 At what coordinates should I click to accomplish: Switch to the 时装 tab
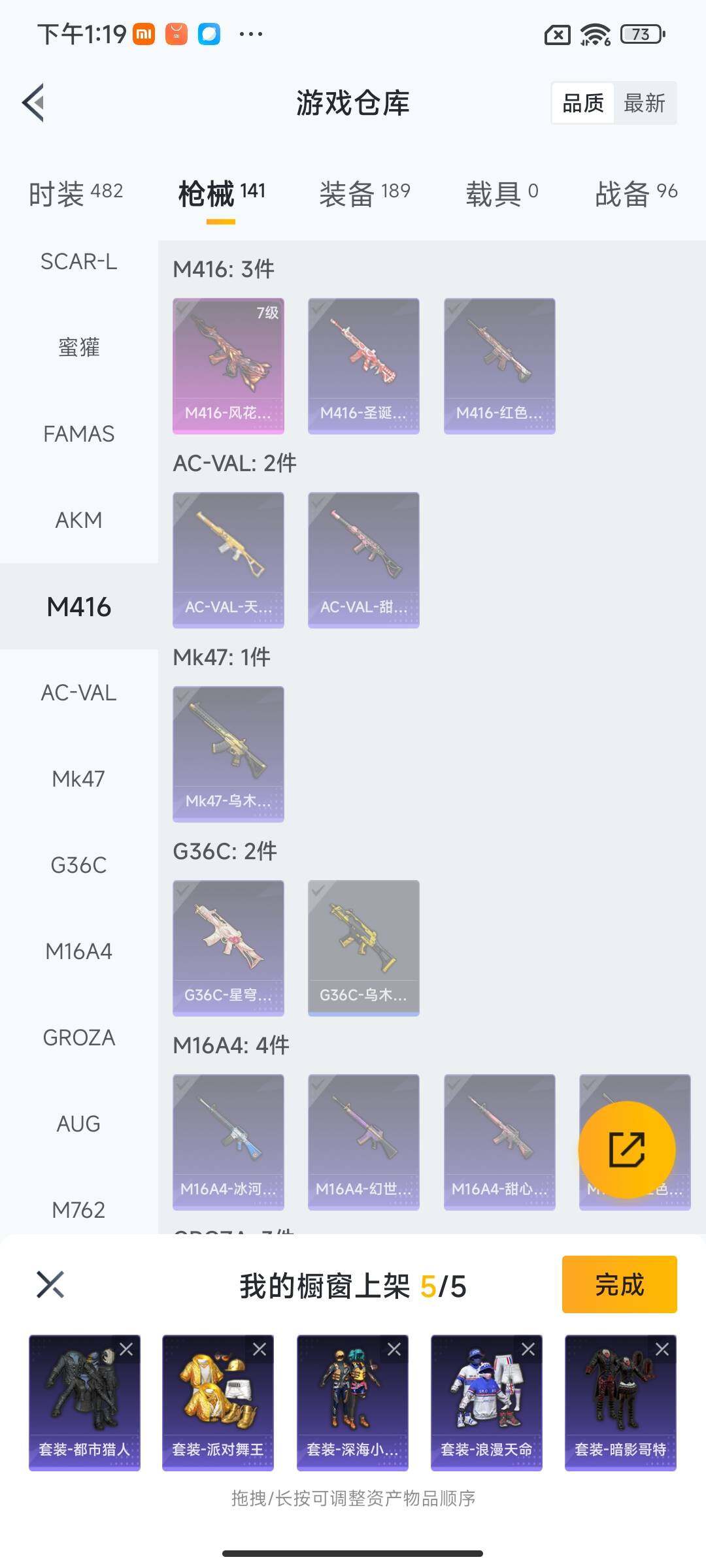[75, 193]
